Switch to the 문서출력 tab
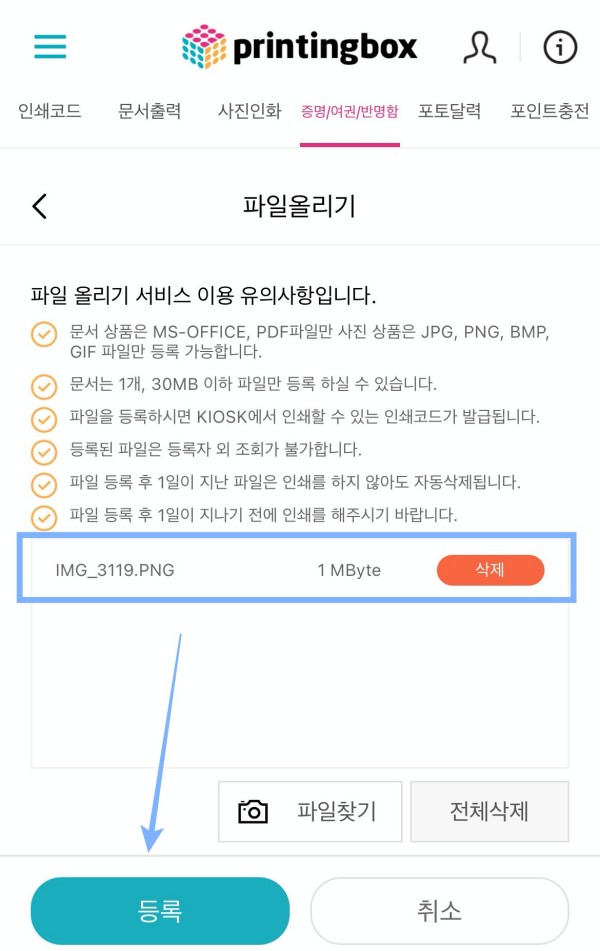The width and height of the screenshot is (600, 951). 149,111
